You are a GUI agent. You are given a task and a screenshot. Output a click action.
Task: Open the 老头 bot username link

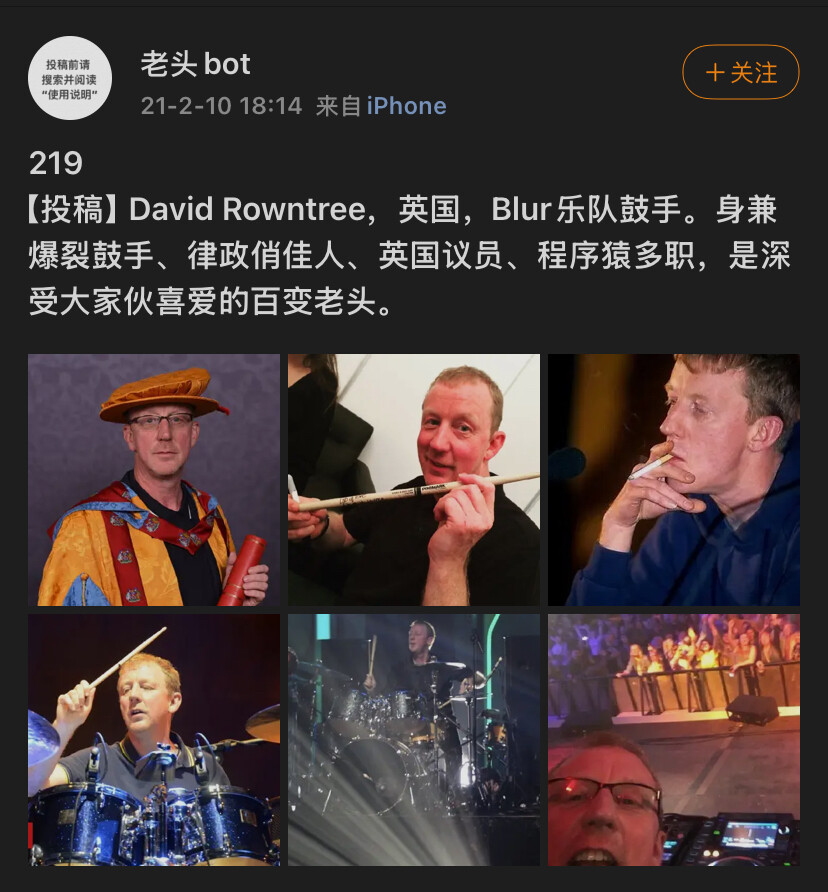[x=195, y=64]
